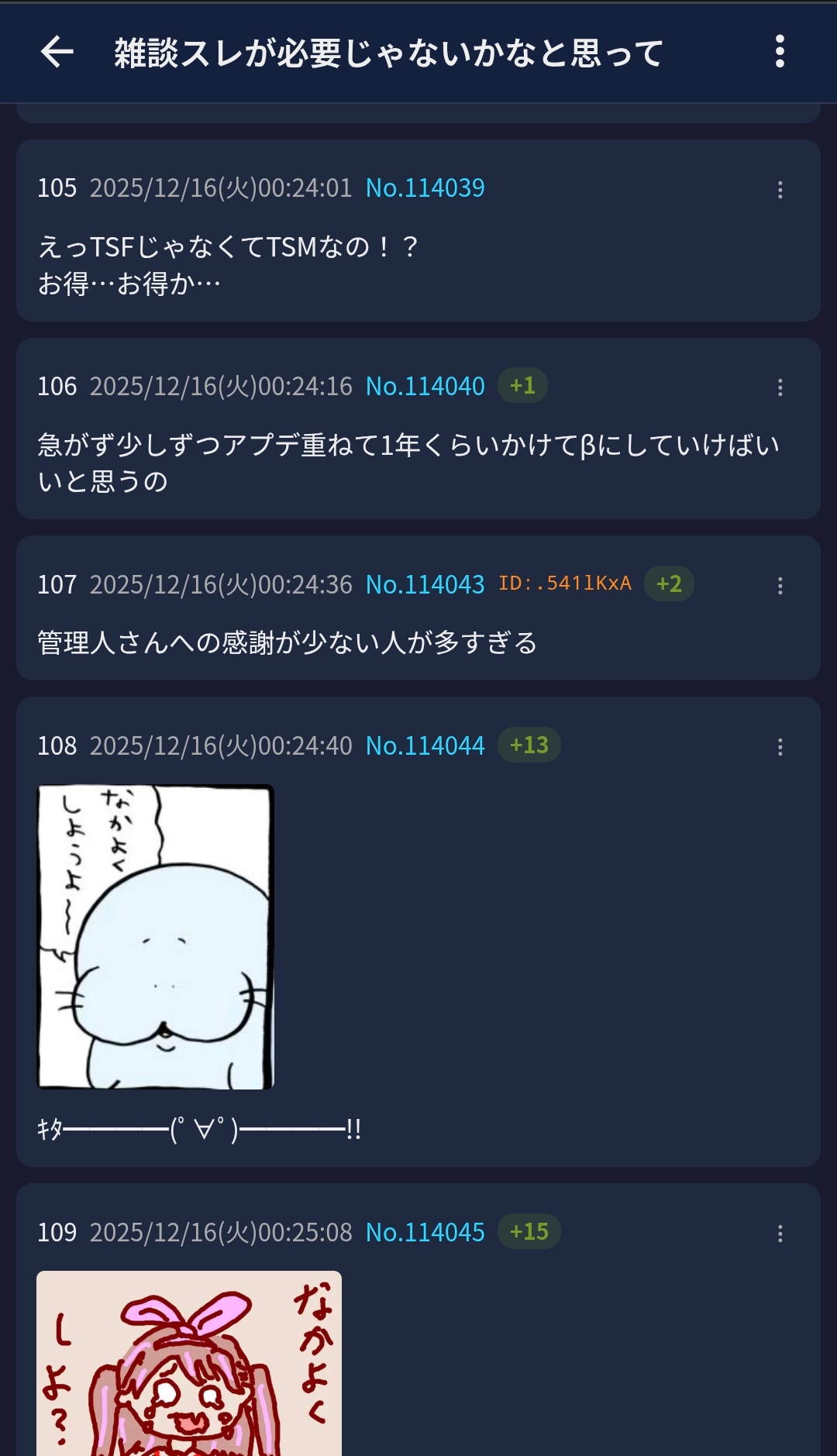The width and height of the screenshot is (837, 1456).
Task: Tap the post number link No.114040
Action: point(425,386)
